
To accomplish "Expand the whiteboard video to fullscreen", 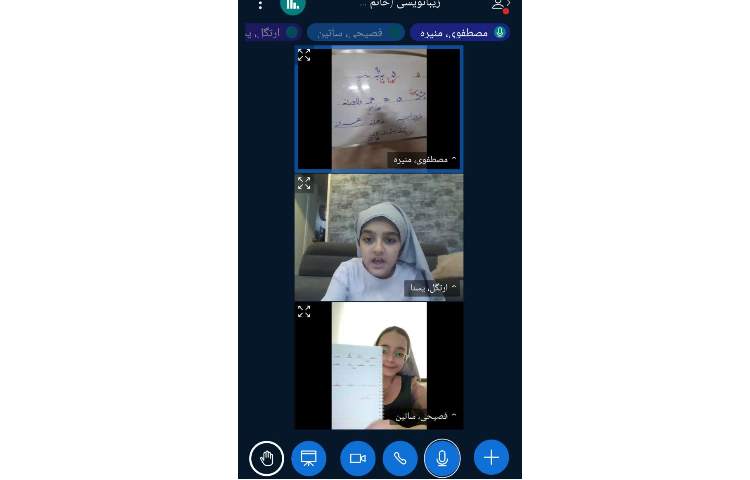I will click(x=304, y=56).
